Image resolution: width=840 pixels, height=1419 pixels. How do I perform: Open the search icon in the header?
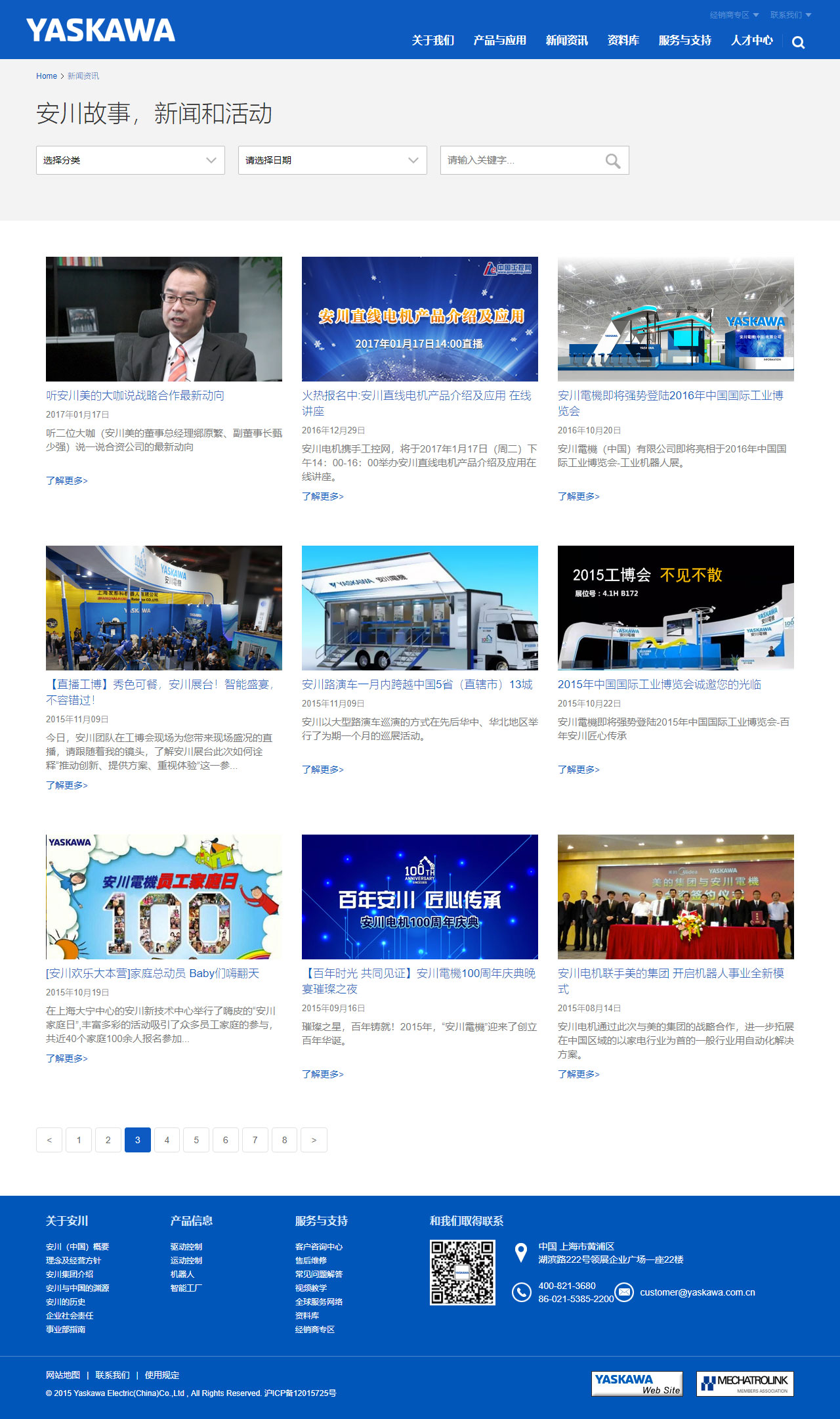tap(798, 43)
